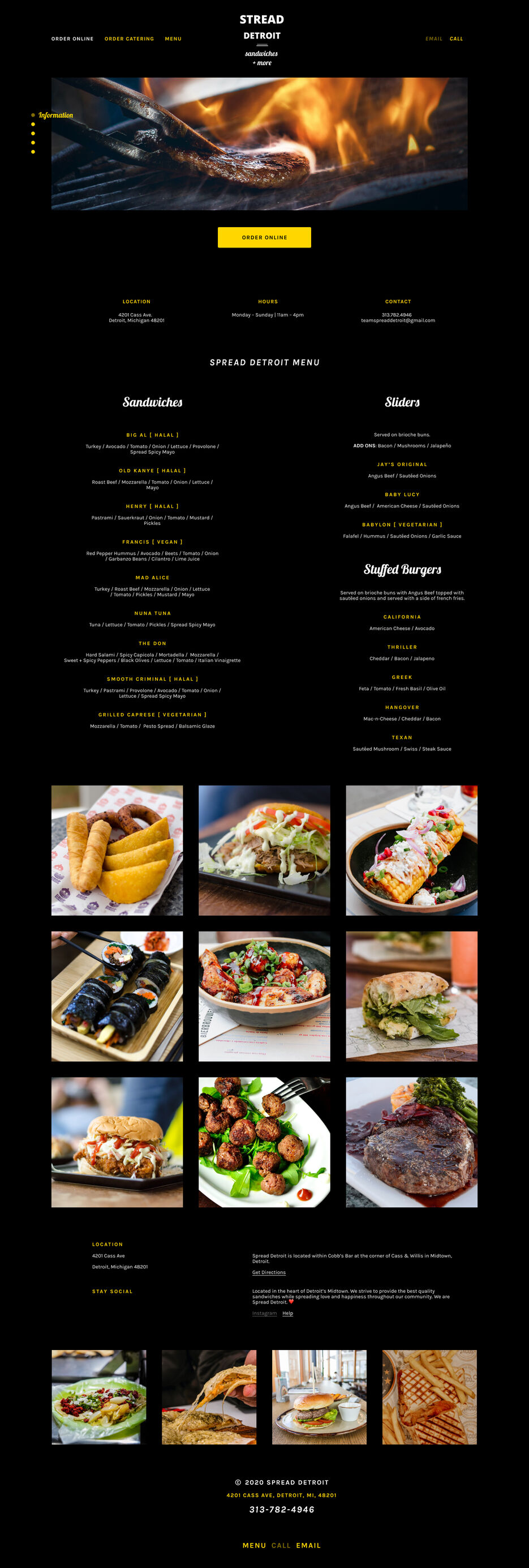Tap the footer Email link
529x1568 pixels.
click(x=308, y=1545)
